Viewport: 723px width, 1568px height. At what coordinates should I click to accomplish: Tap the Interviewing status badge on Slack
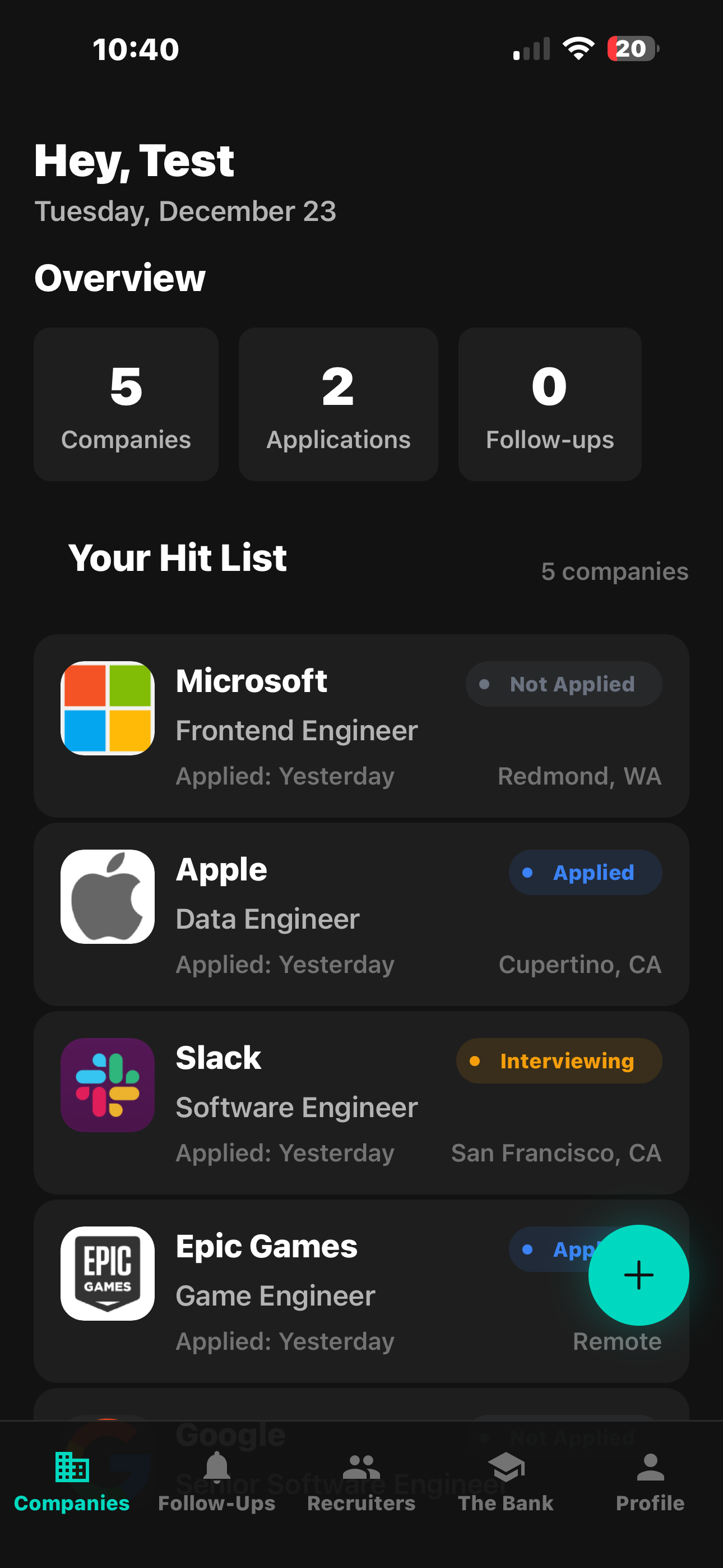(x=558, y=1060)
